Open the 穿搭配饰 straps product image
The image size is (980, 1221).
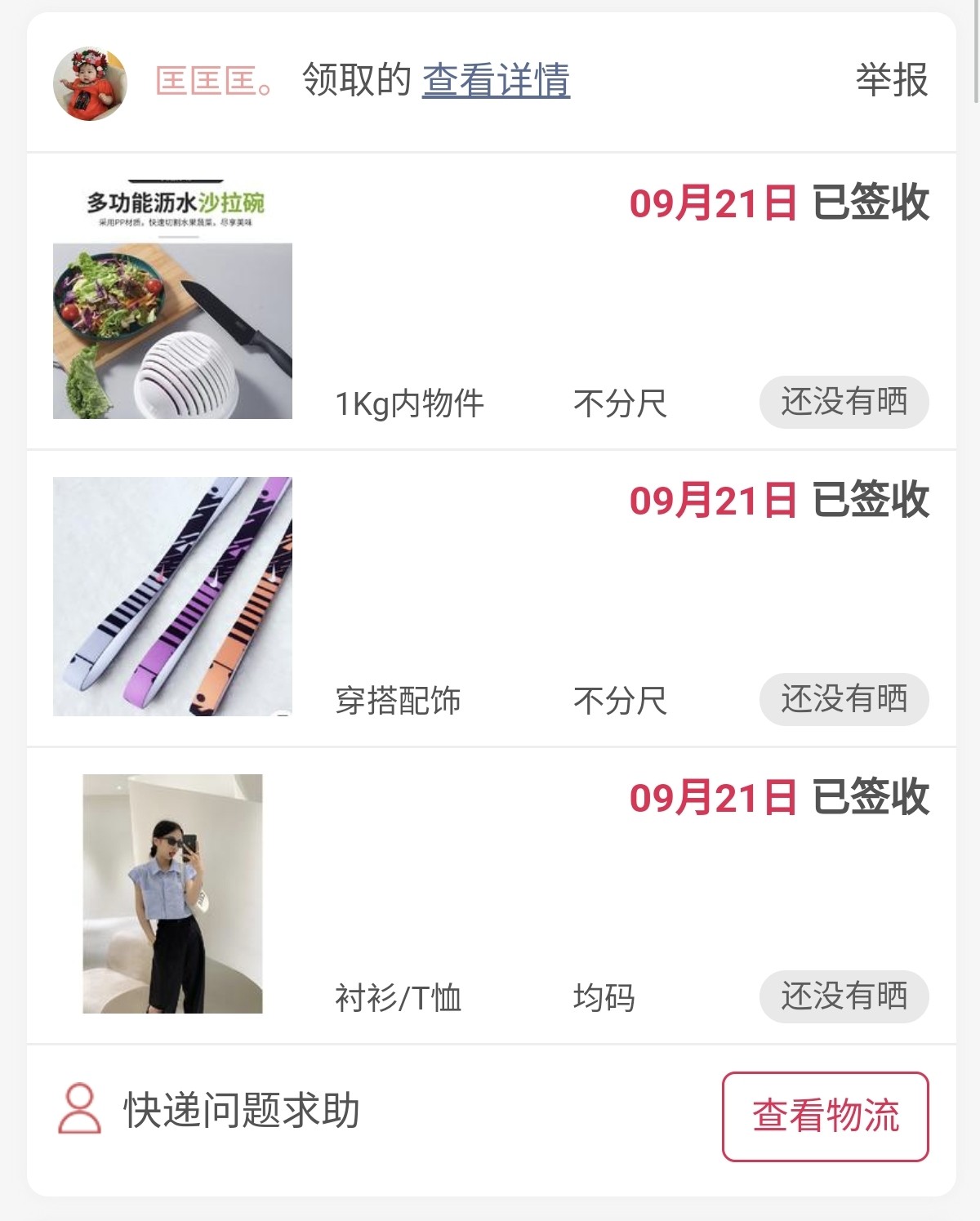tap(172, 597)
